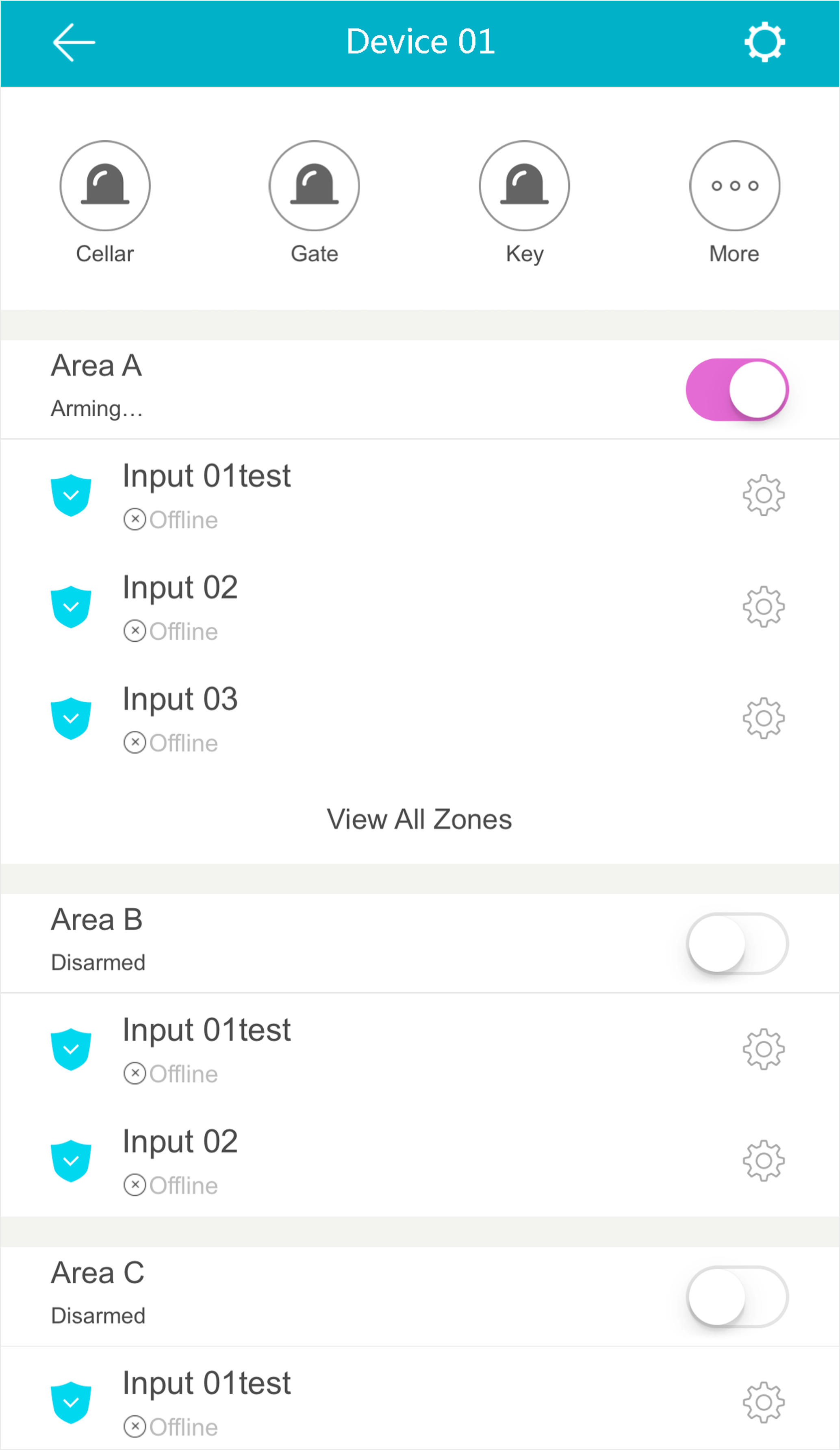The width and height of the screenshot is (840, 1450).
Task: Open settings for Area B Input 01test
Action: 764,1049
